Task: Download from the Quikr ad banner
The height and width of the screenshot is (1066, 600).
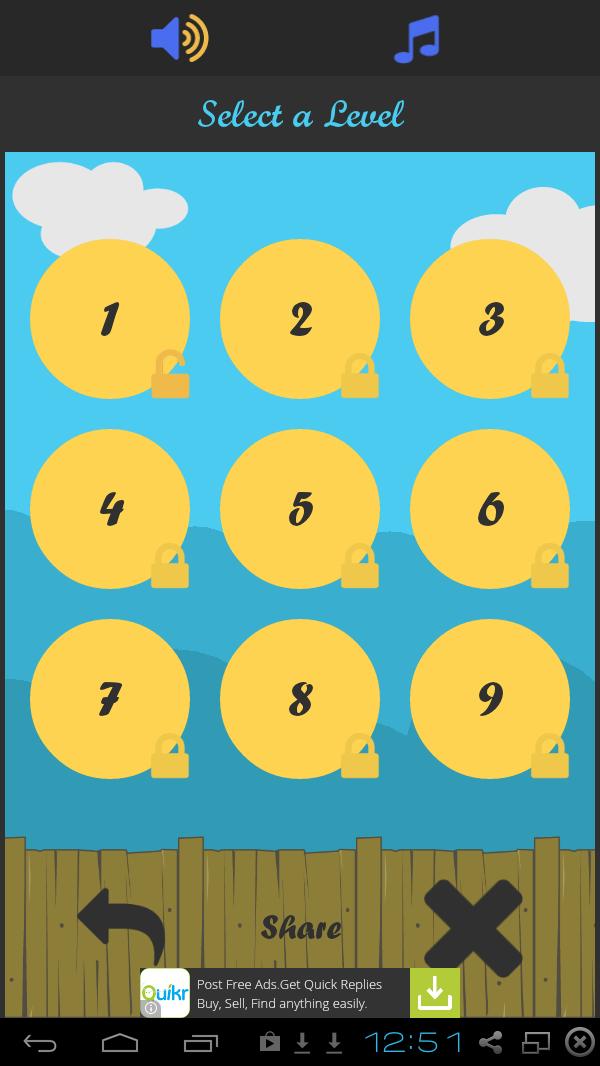Action: (x=435, y=993)
